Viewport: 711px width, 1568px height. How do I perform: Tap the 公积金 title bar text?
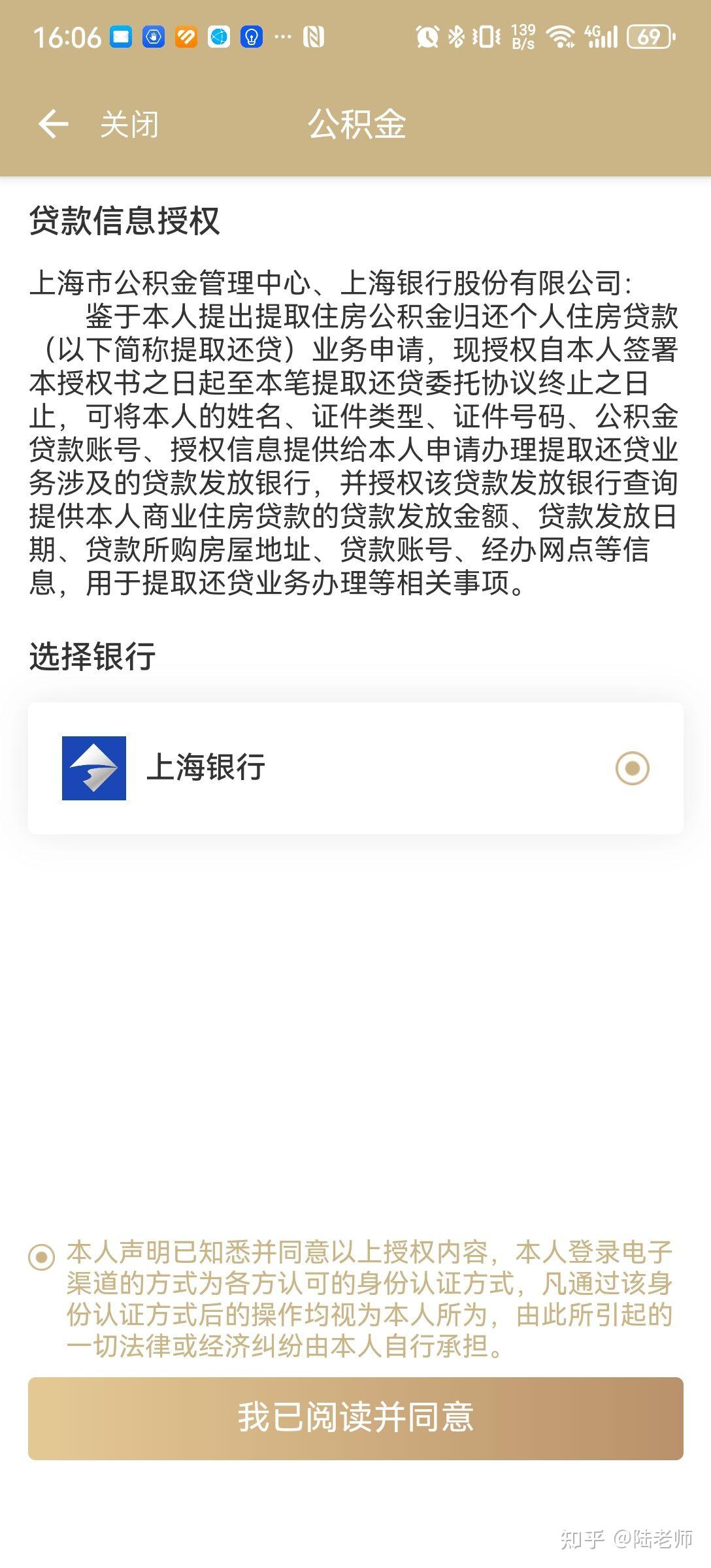(357, 125)
